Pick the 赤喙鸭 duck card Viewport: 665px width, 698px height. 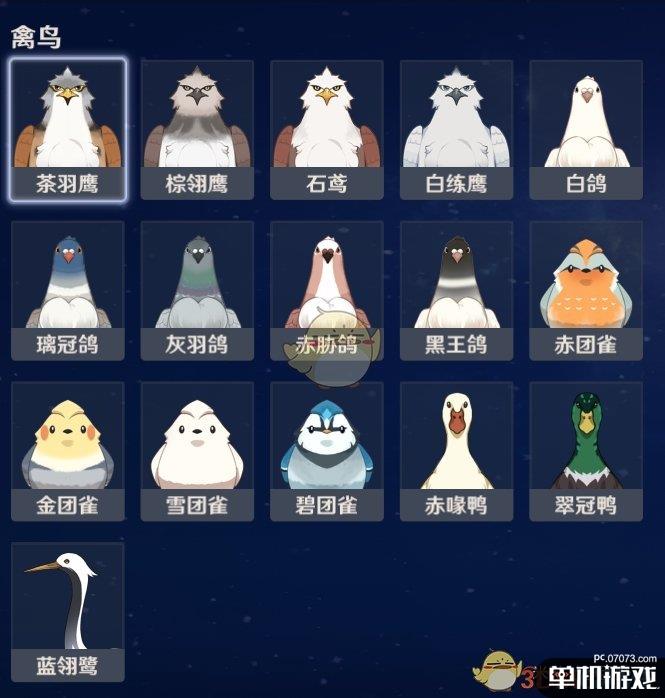coord(456,451)
